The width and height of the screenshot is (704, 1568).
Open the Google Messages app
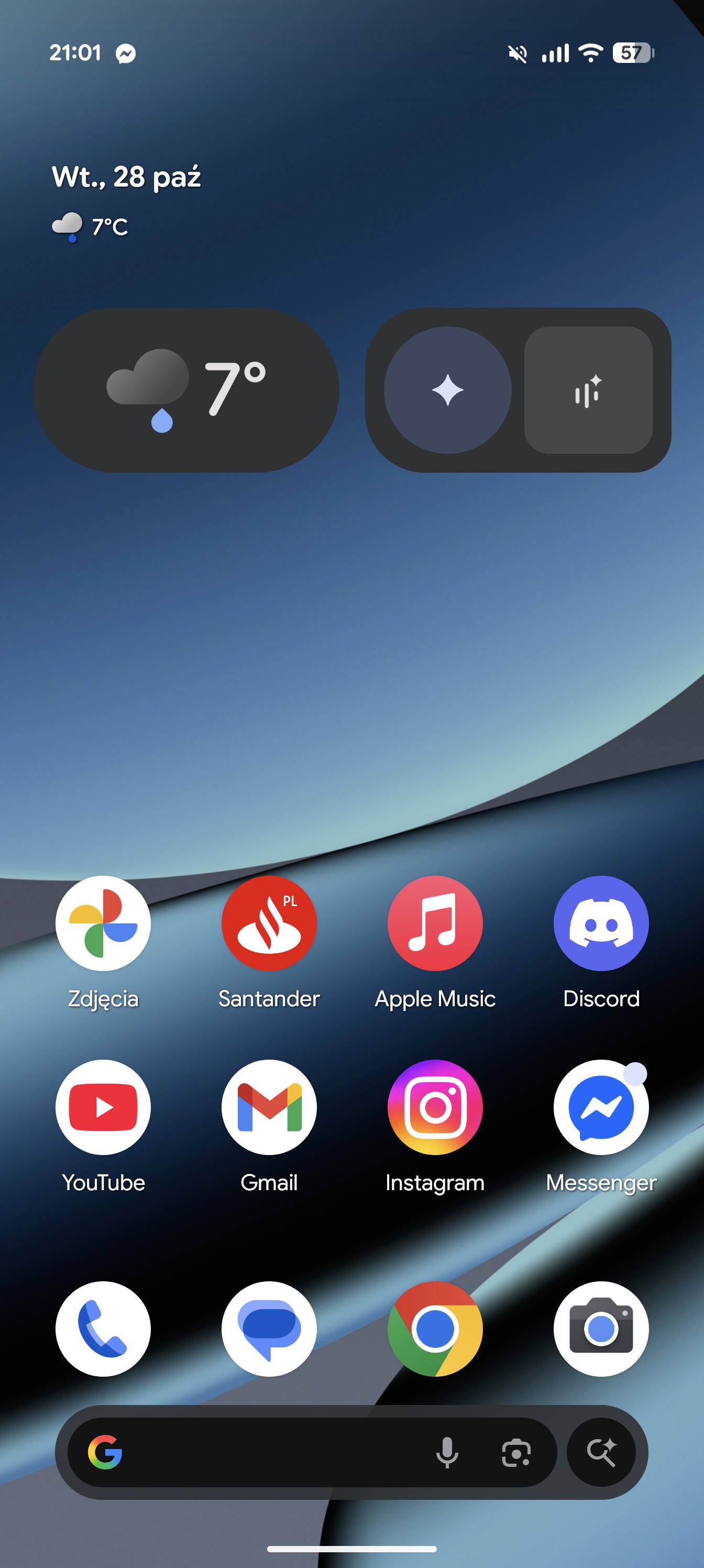(x=269, y=1328)
